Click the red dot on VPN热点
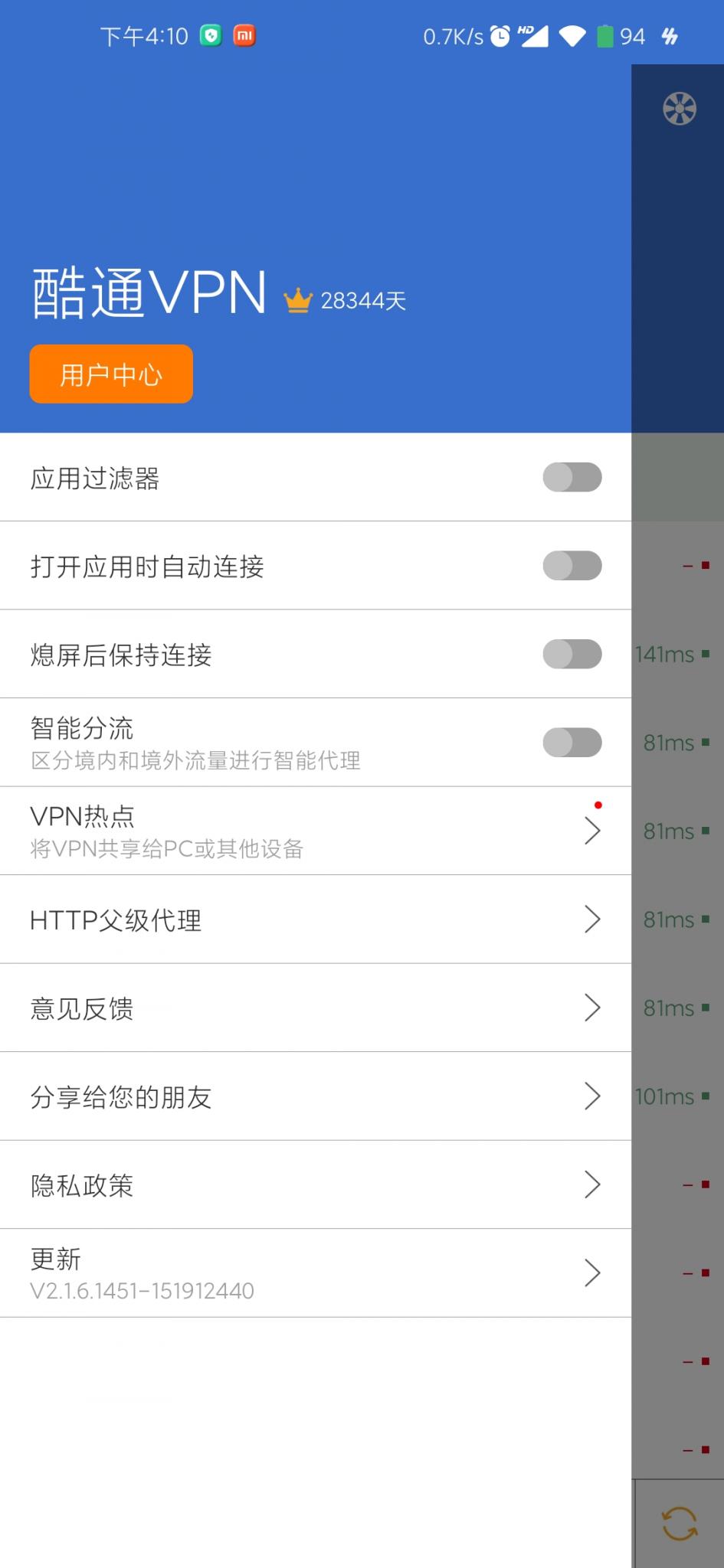Image resolution: width=724 pixels, height=1568 pixels. point(598,805)
